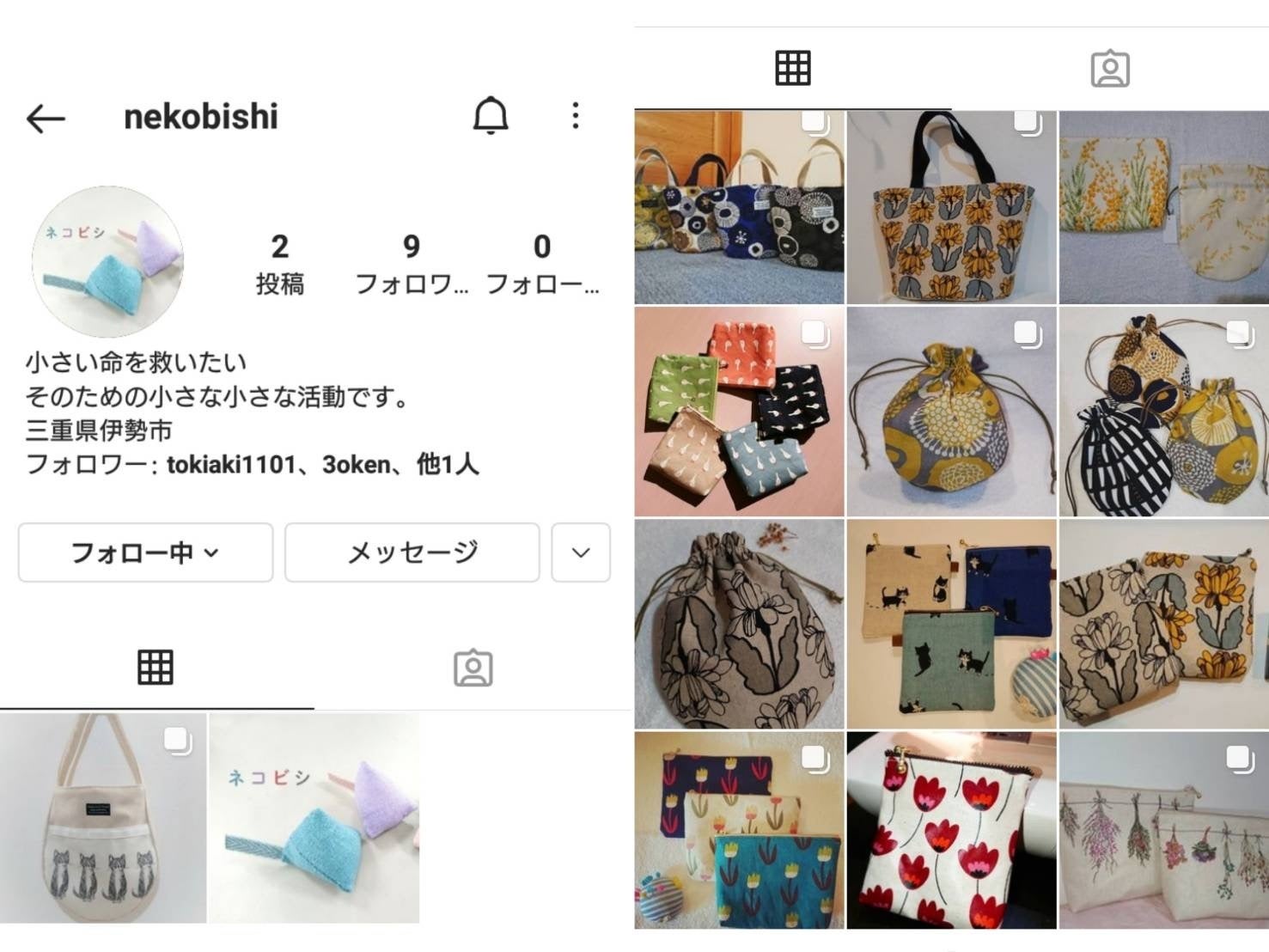Image resolution: width=1269 pixels, height=952 pixels.
Task: Open the dried-flower embroidered pouches post
Action: [x=1163, y=830]
